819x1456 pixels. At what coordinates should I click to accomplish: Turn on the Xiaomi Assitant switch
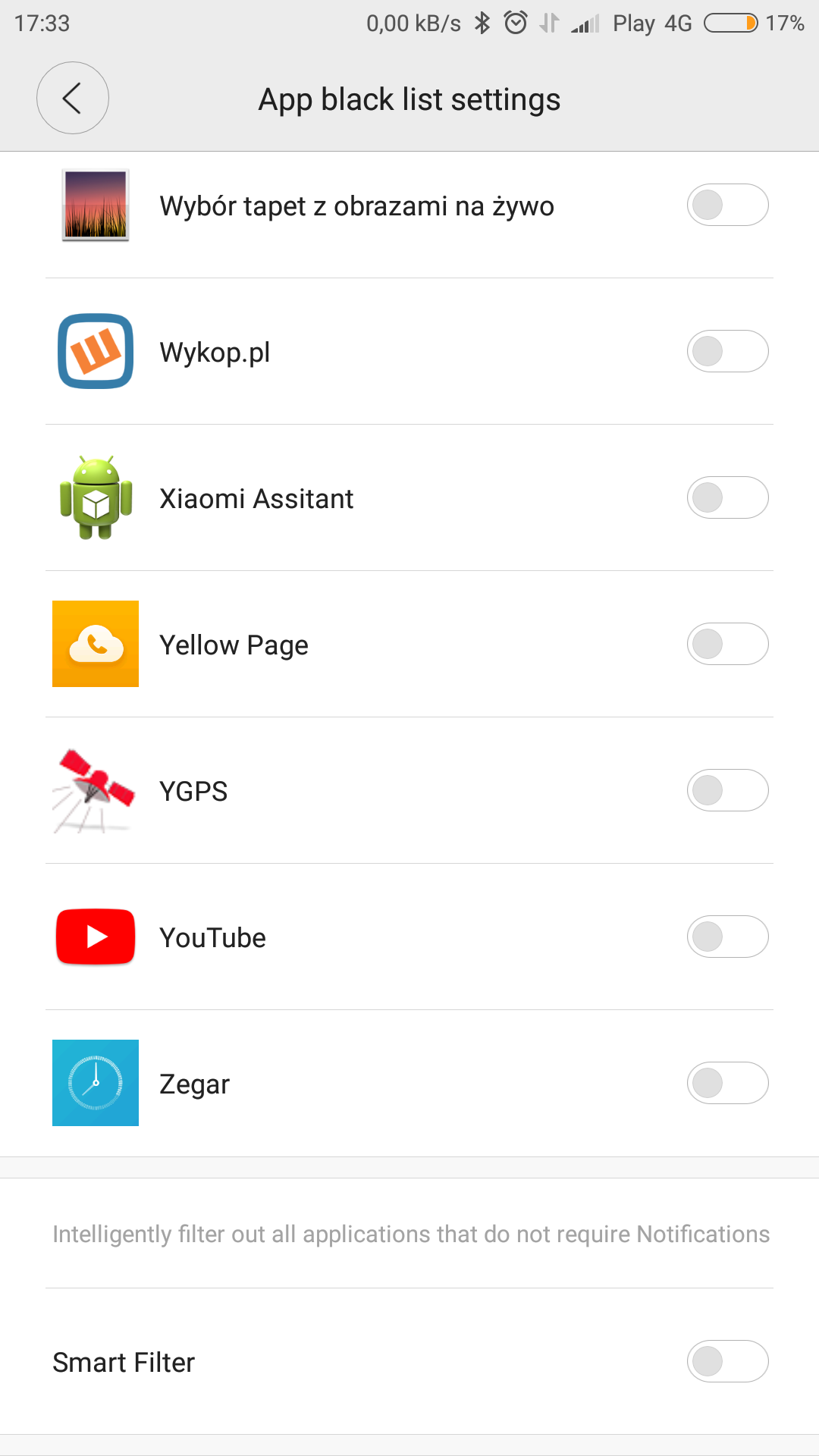[727, 497]
